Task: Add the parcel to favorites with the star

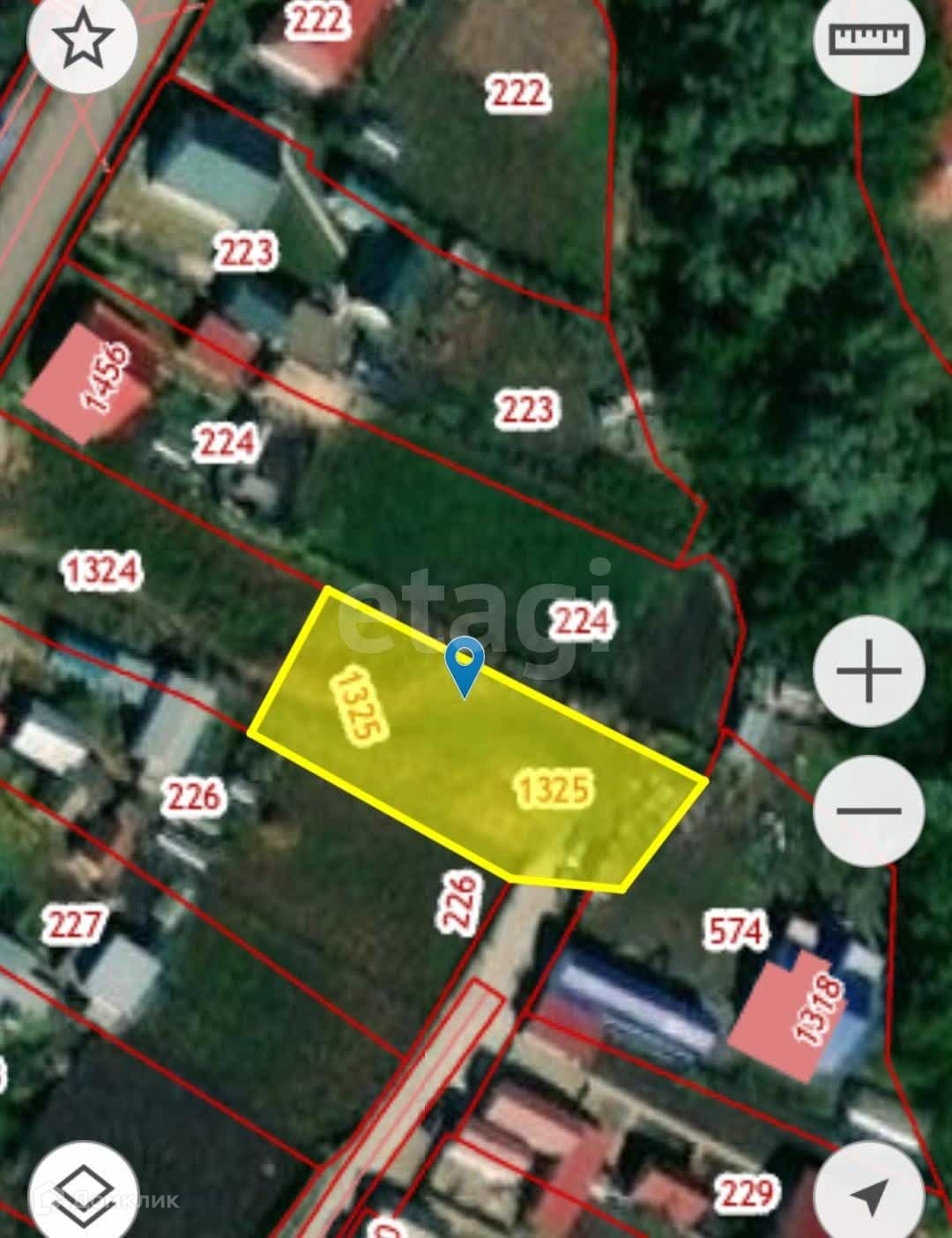Action: coord(83,40)
